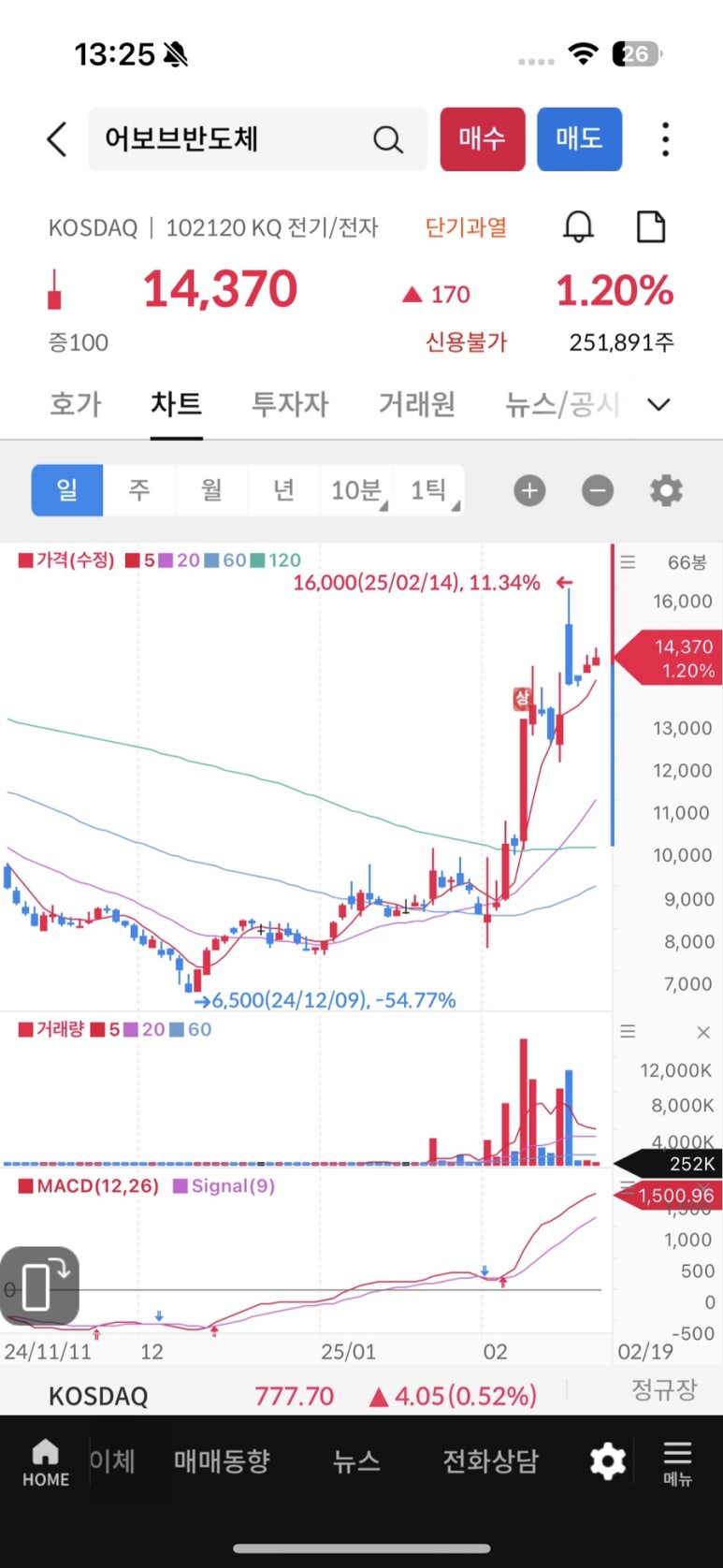The image size is (723, 1568).
Task: Zoom out the chart with minus
Action: (x=598, y=490)
